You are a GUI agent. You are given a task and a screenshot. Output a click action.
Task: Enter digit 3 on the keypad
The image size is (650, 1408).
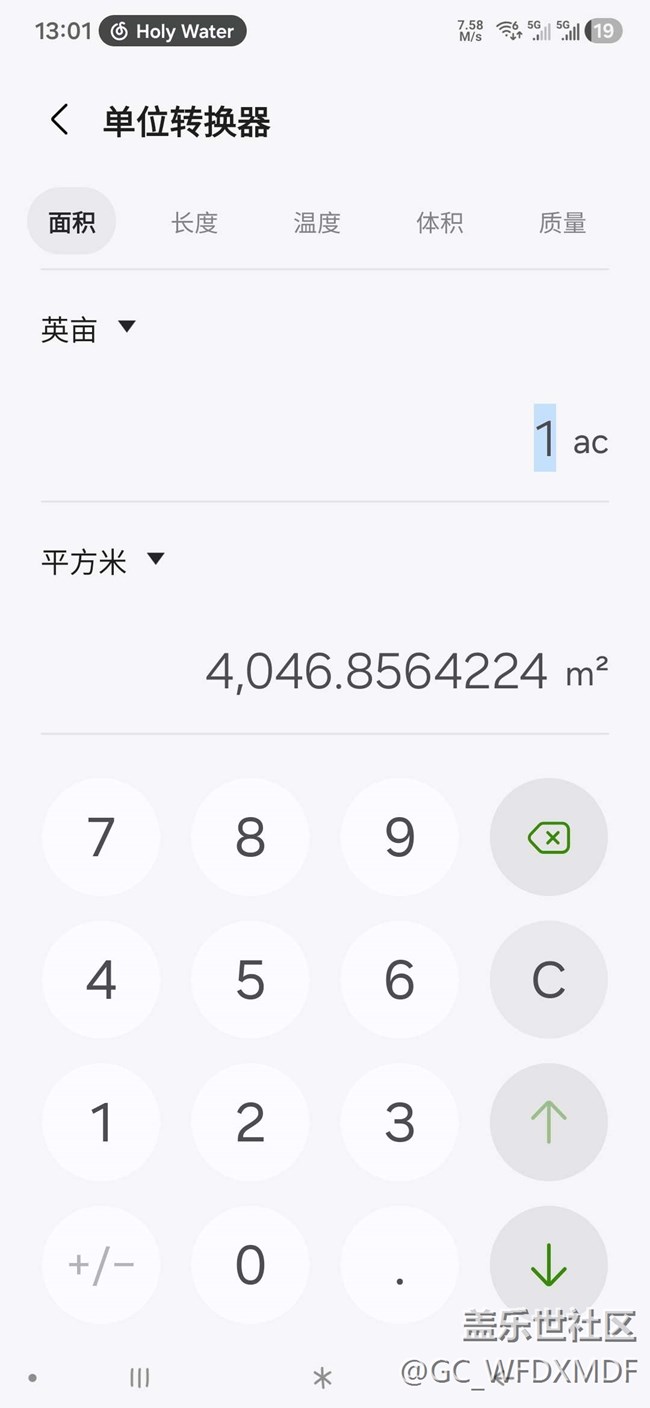coord(399,1122)
